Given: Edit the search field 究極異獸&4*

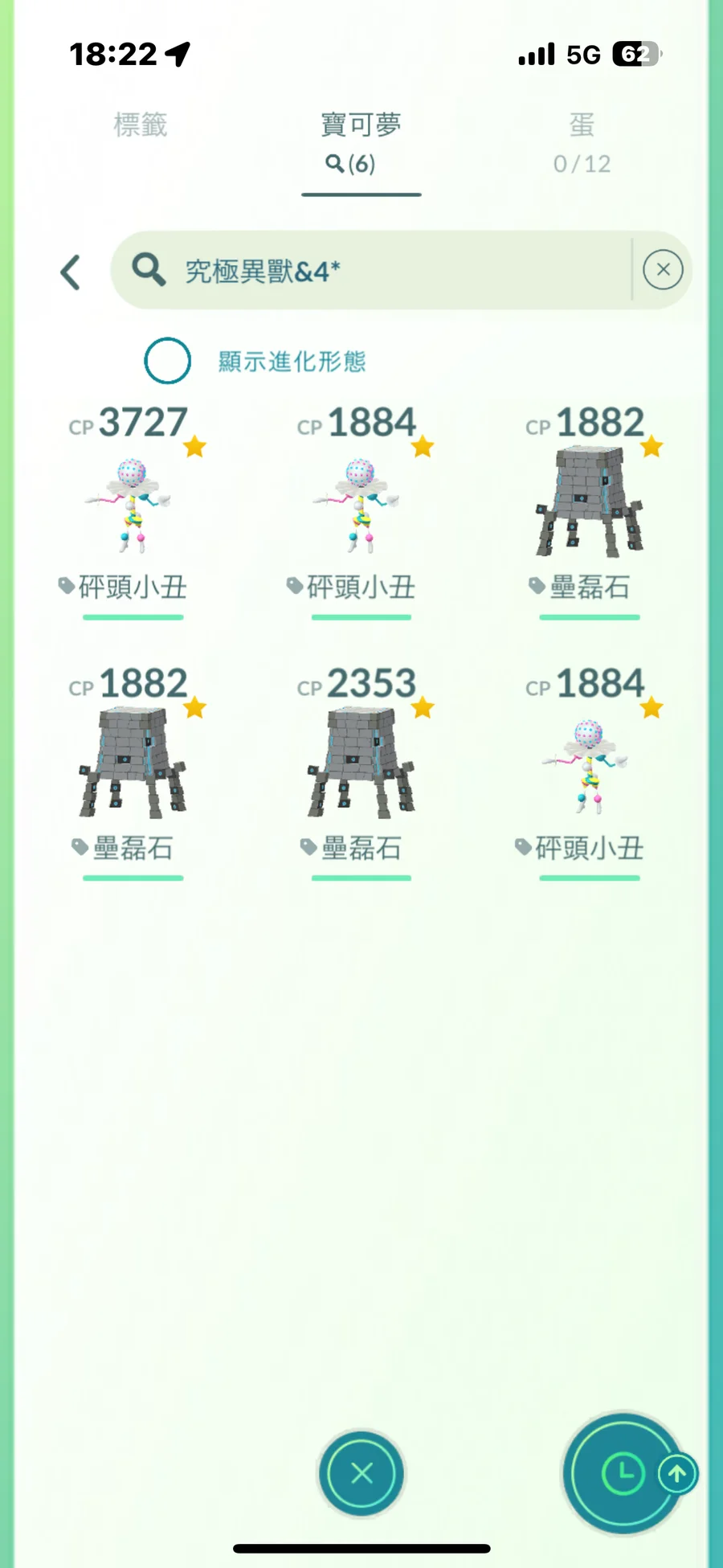Looking at the screenshot, I should tap(386, 271).
